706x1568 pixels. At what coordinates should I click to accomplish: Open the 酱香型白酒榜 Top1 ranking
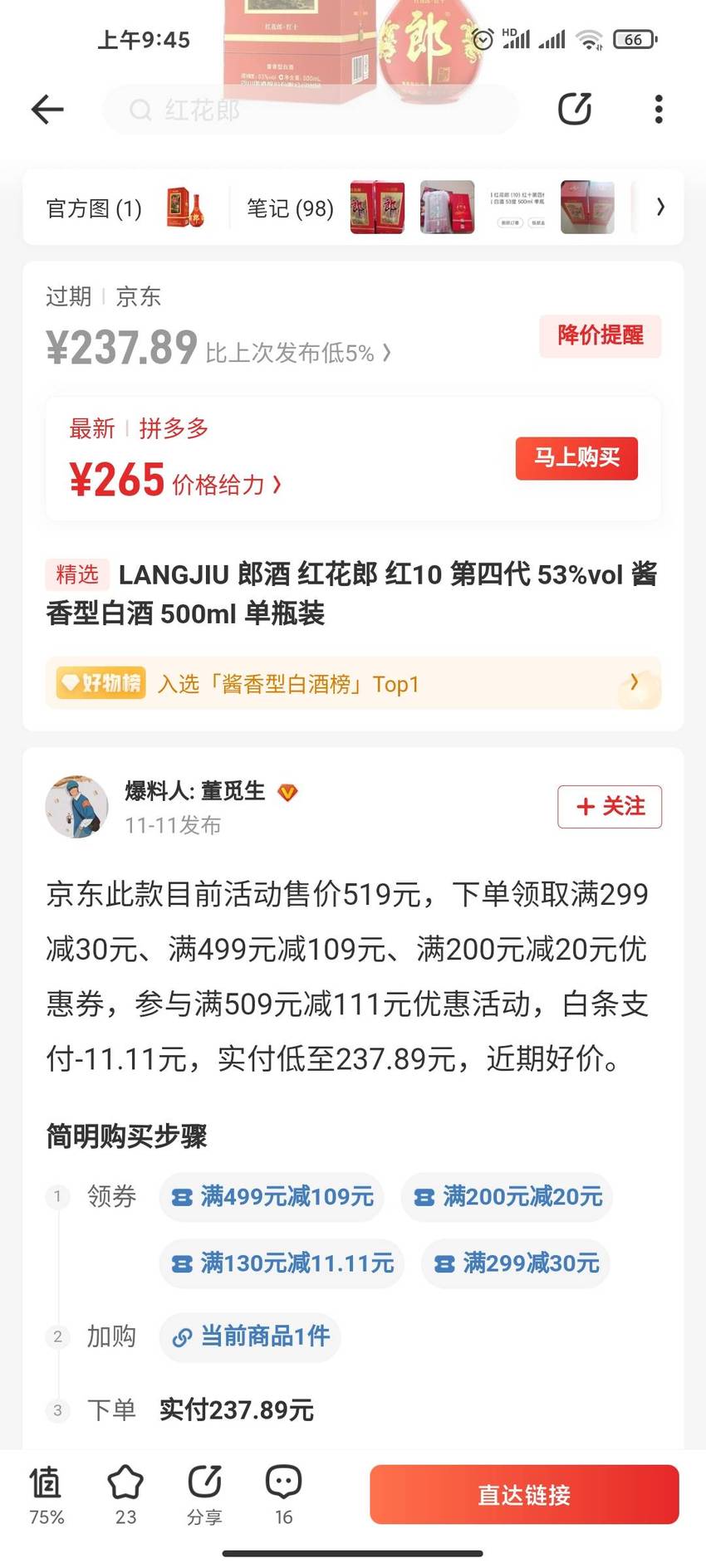(x=353, y=683)
